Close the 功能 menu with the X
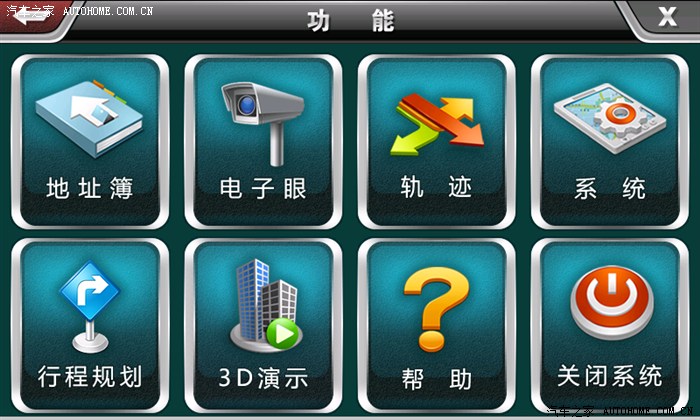Screen dimensions: 700x420 (666, 17)
